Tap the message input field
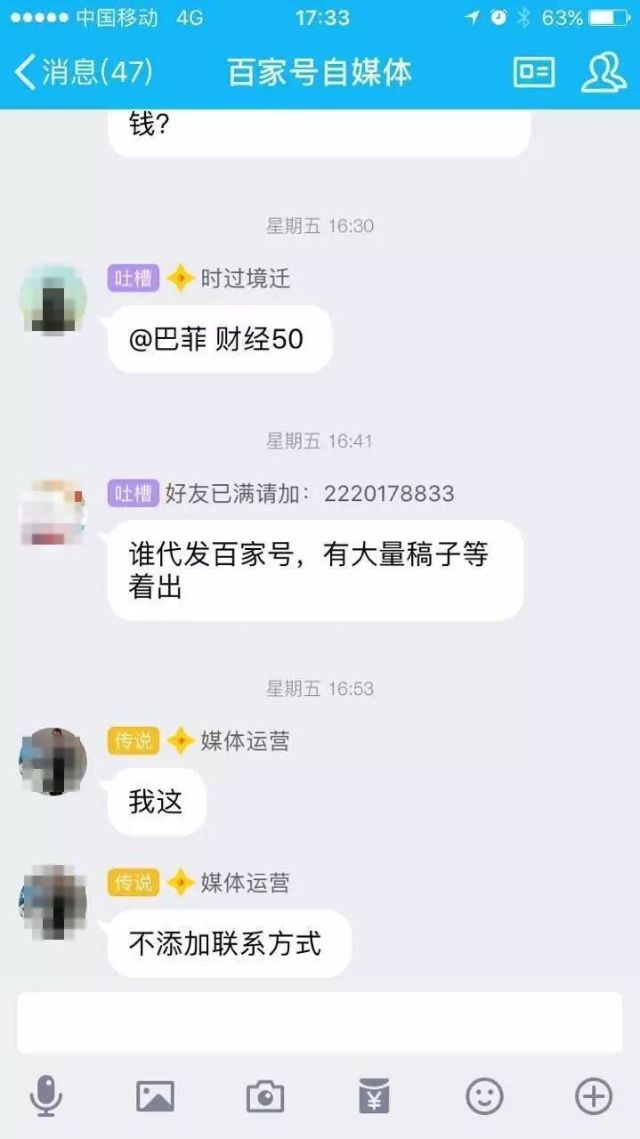Image resolution: width=640 pixels, height=1139 pixels. click(x=320, y=1023)
